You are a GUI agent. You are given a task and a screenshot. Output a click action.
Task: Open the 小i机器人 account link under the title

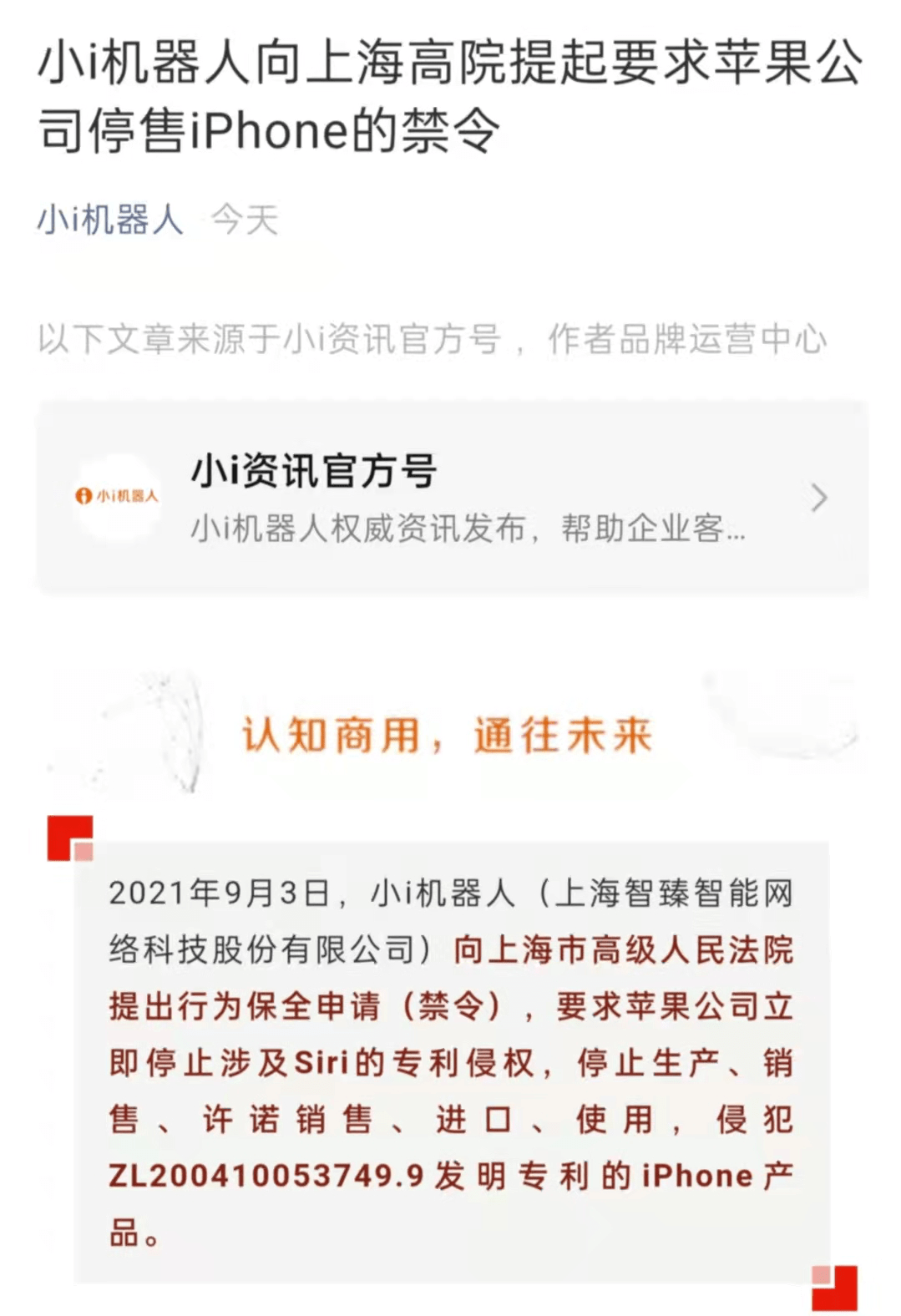pyautogui.click(x=110, y=220)
